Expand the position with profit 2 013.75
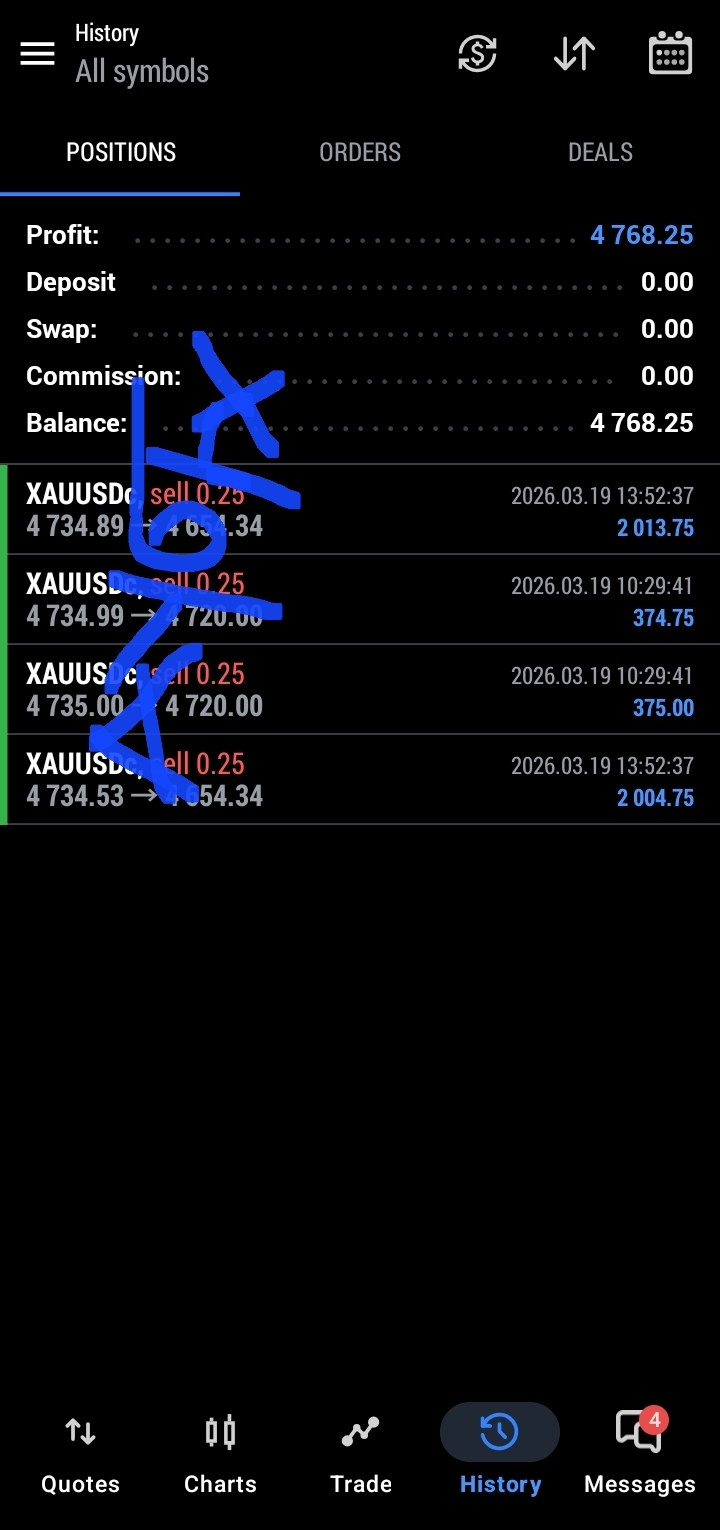 click(360, 510)
